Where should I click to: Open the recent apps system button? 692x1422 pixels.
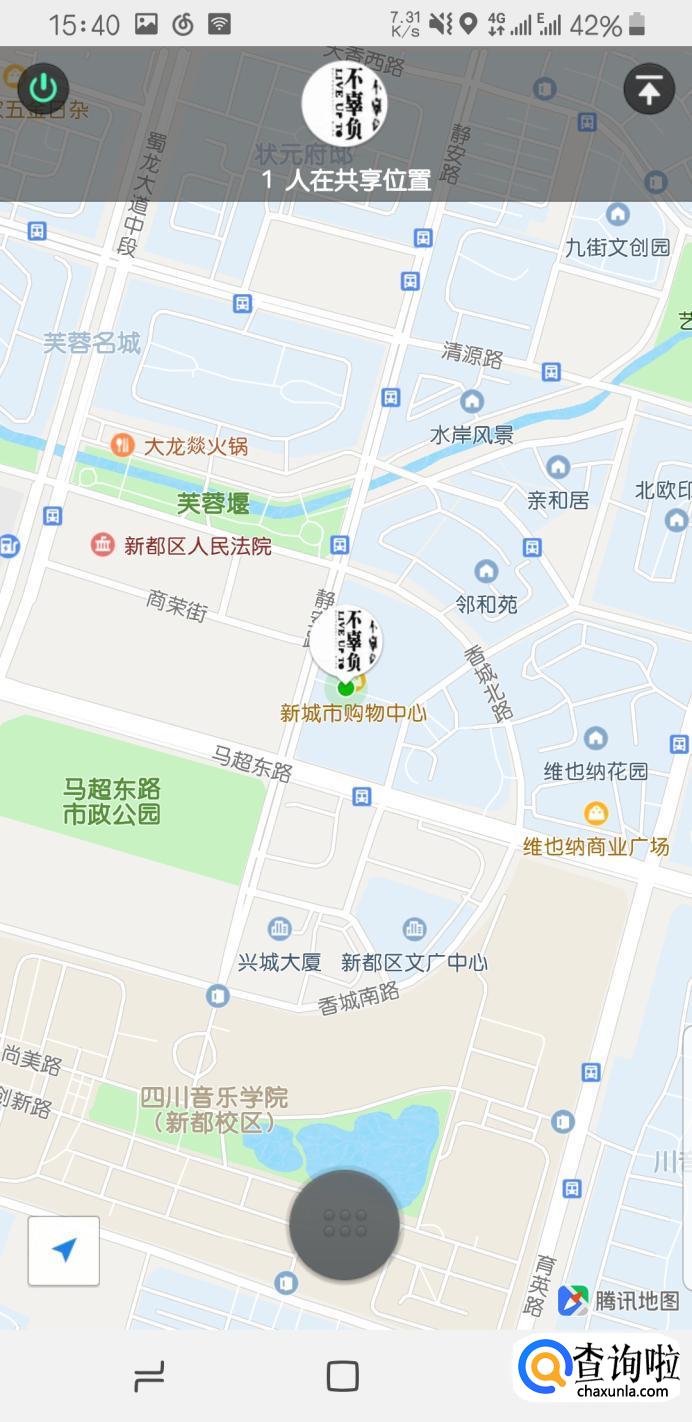point(149,1377)
